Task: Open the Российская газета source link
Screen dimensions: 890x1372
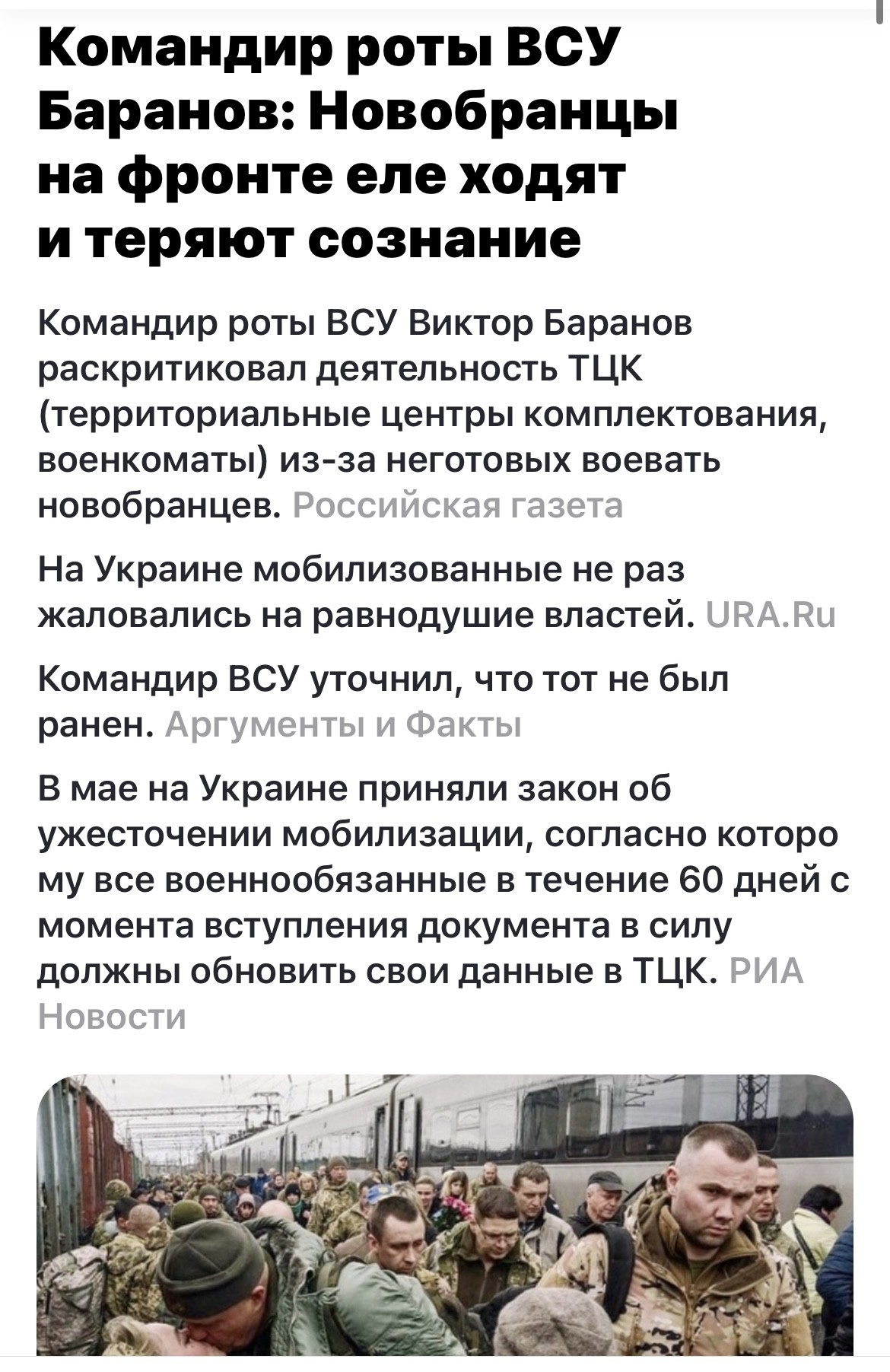Action: click(457, 505)
